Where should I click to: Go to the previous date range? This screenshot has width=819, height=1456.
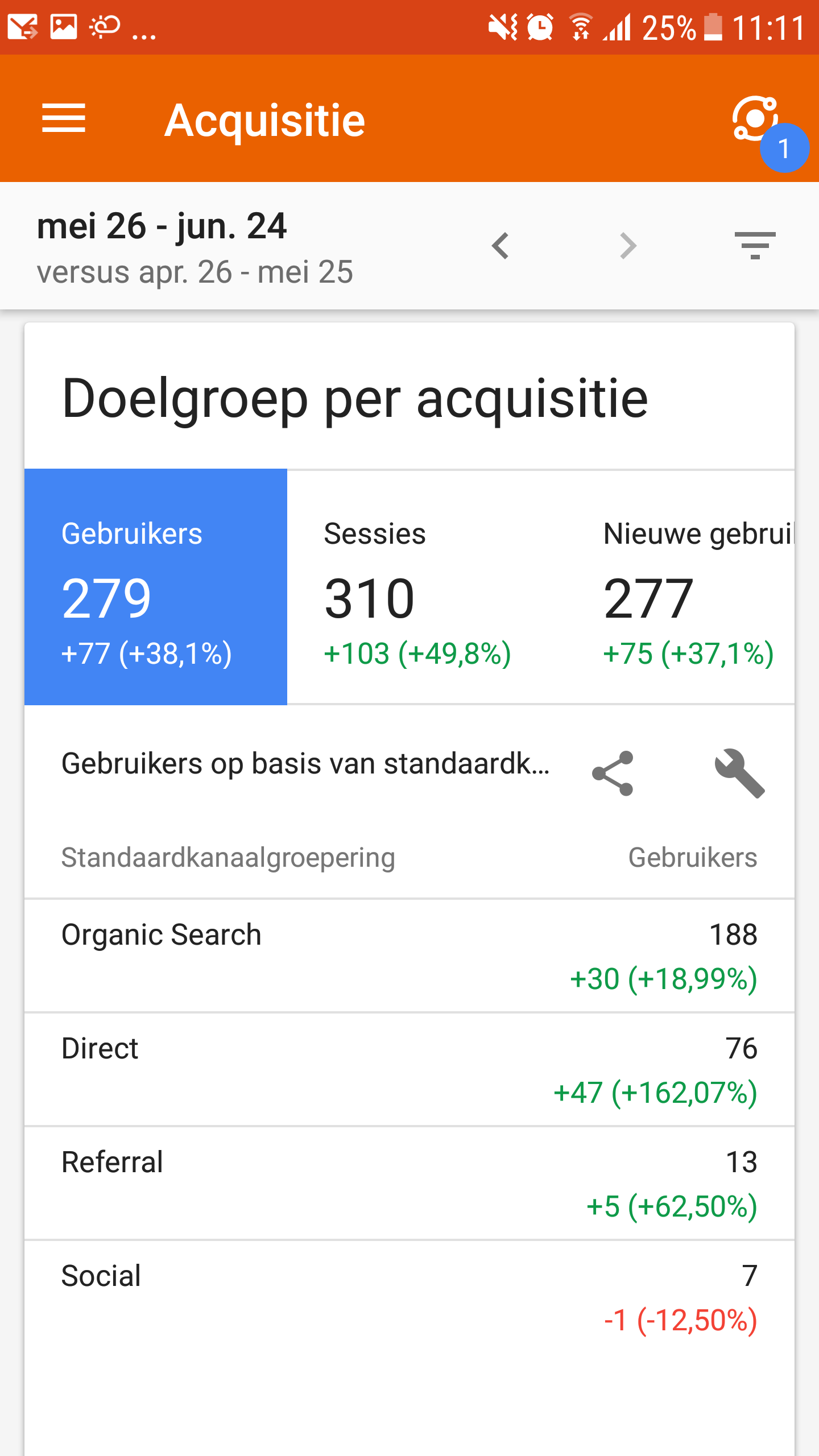(500, 246)
